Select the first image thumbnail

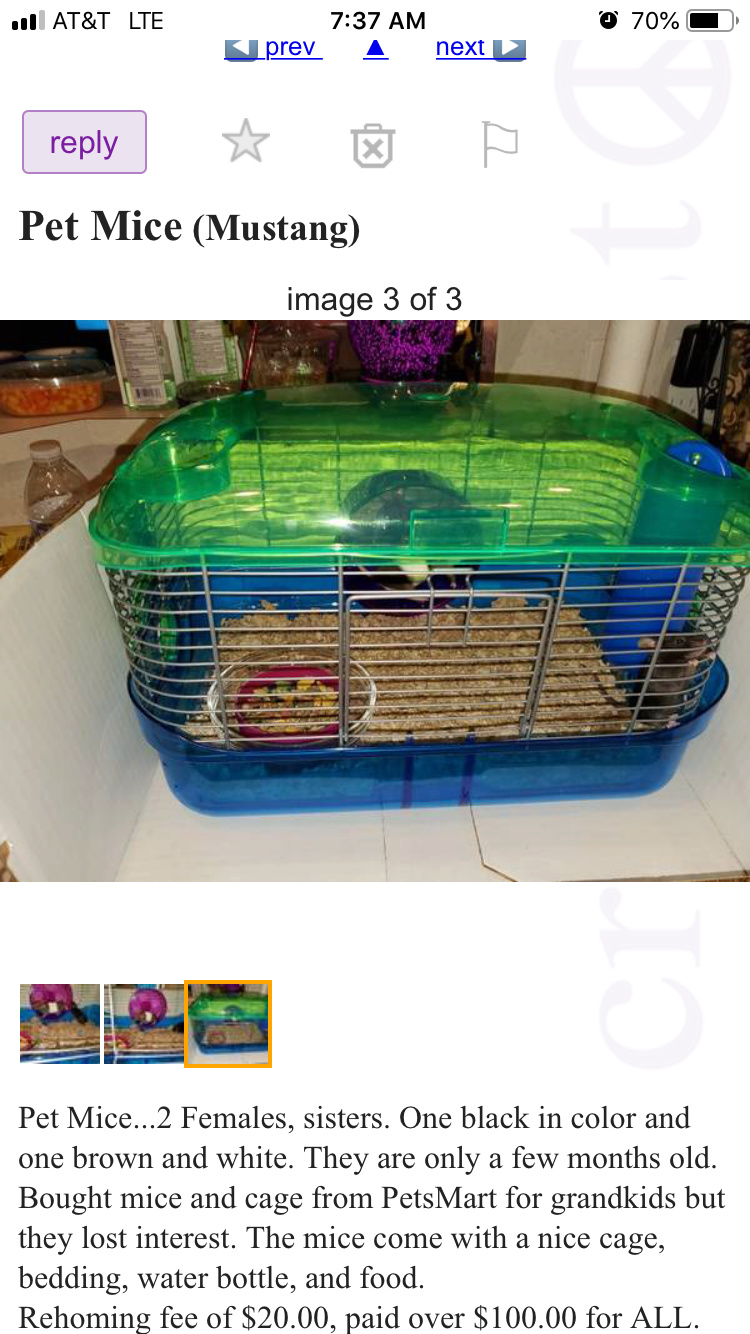point(60,1023)
